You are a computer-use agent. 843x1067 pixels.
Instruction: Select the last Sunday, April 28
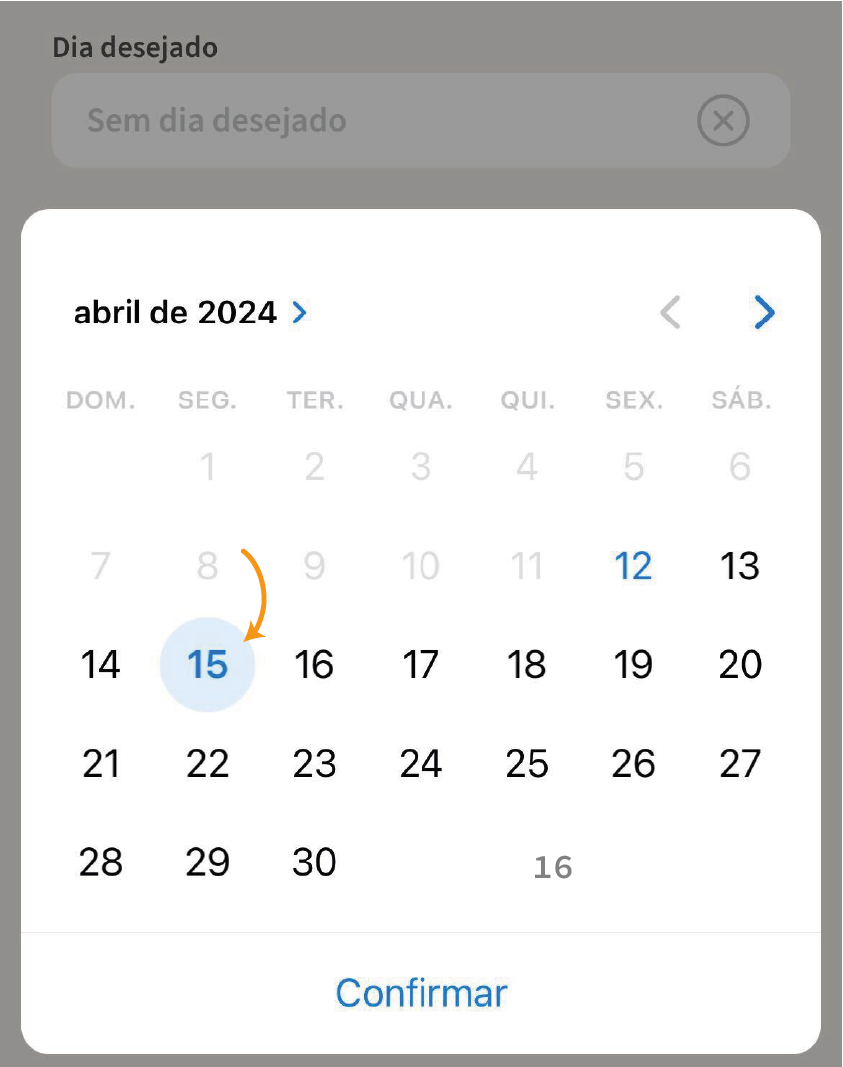coord(101,861)
